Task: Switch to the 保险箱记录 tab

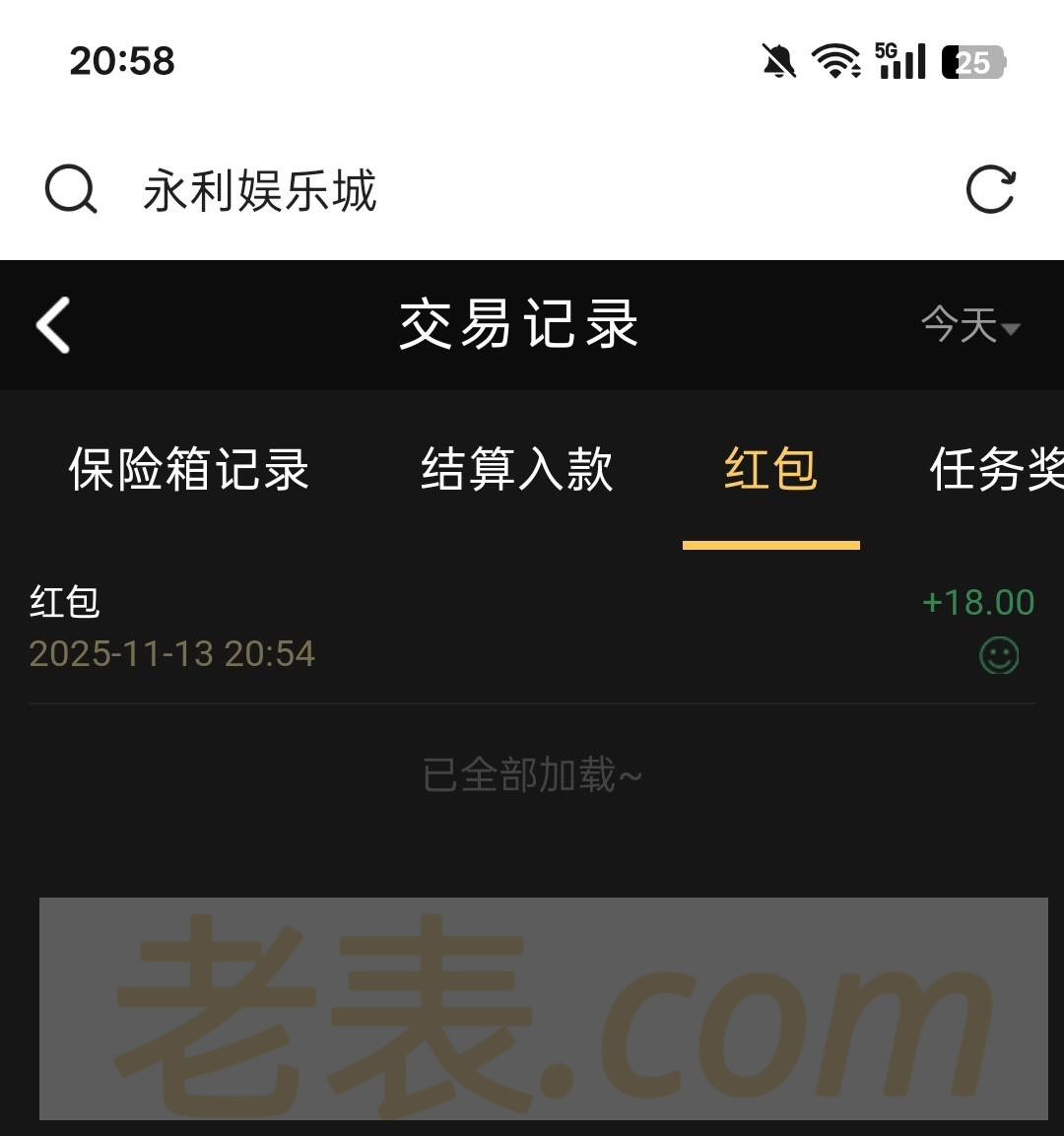Action: [189, 469]
